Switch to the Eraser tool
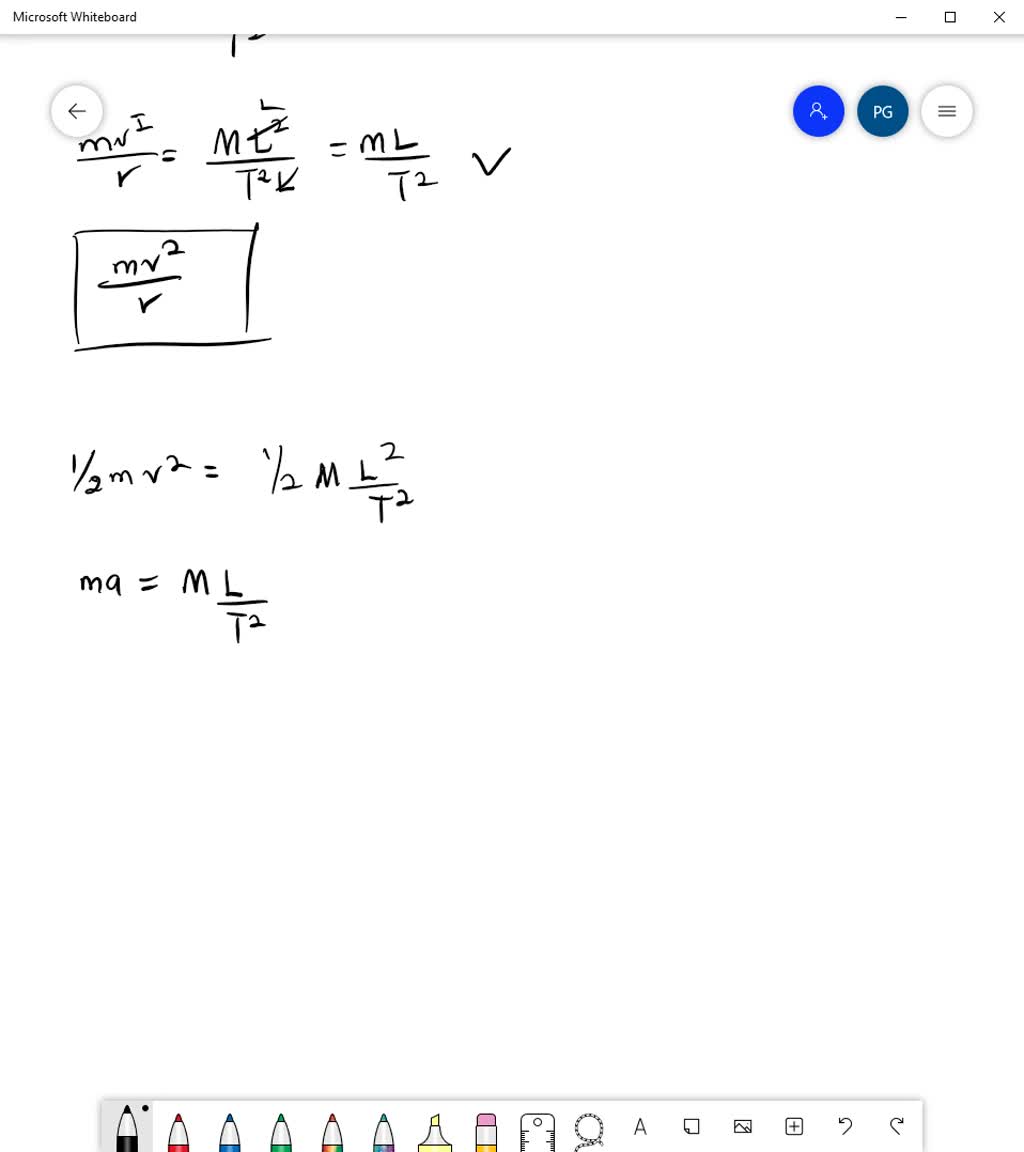The image size is (1024, 1152). [x=485, y=1131]
